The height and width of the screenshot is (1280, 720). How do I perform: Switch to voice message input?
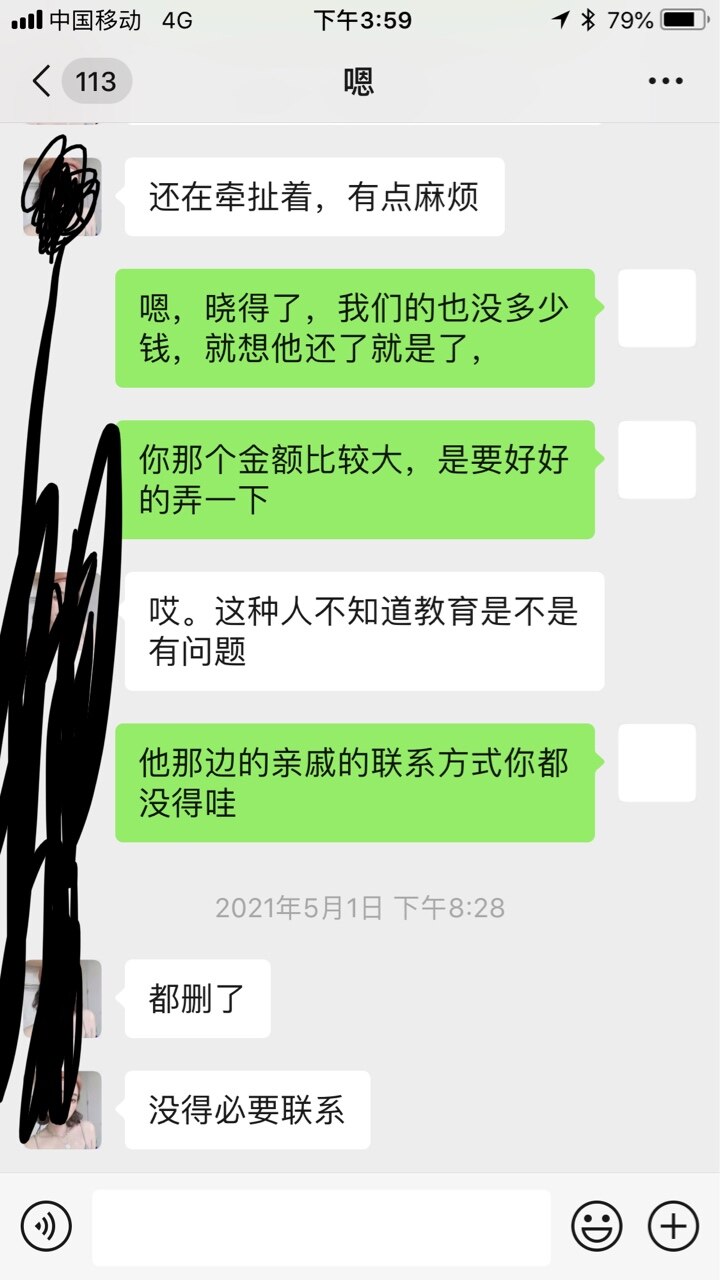46,1226
